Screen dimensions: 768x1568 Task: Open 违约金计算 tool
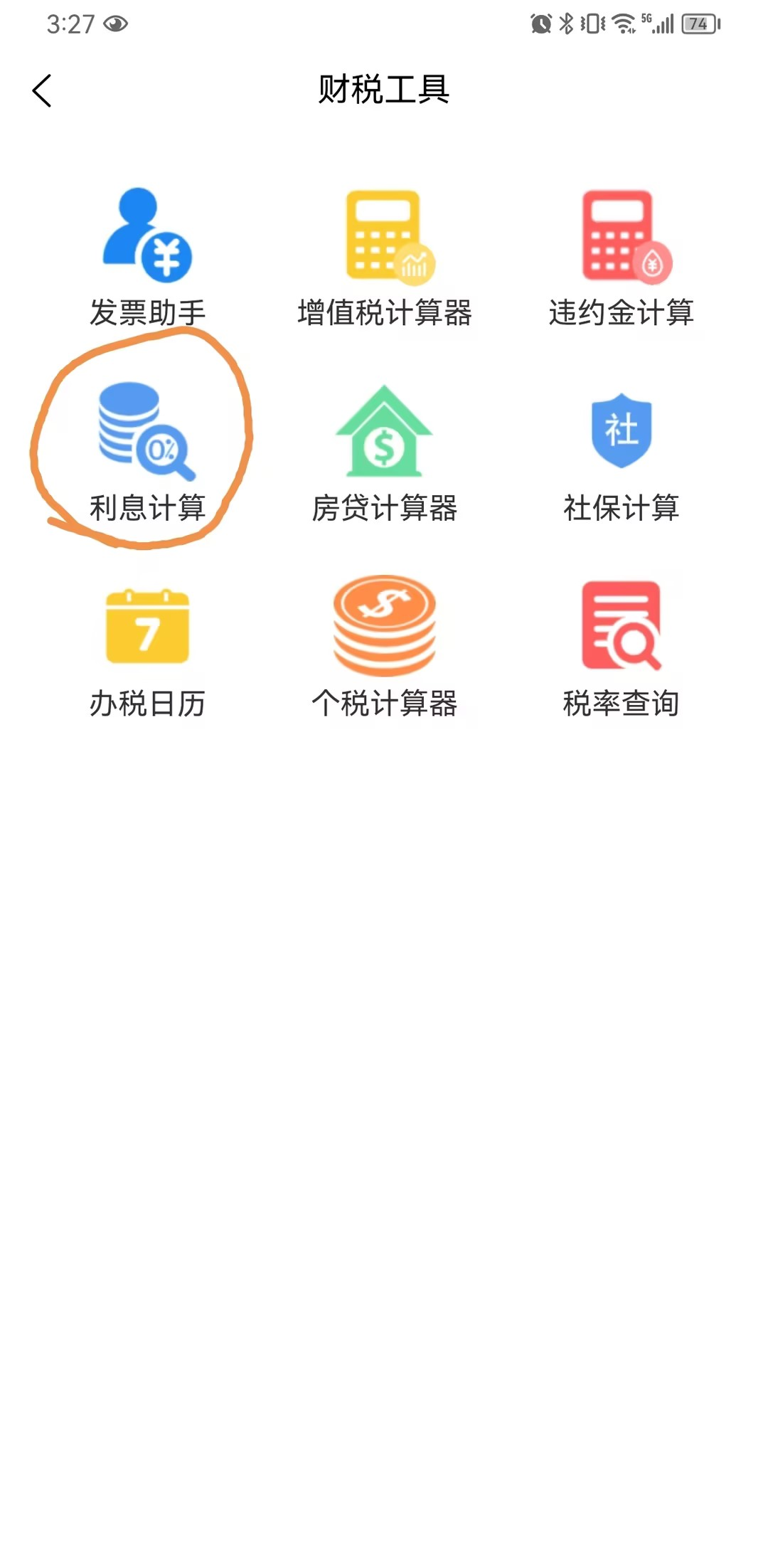[x=622, y=257]
